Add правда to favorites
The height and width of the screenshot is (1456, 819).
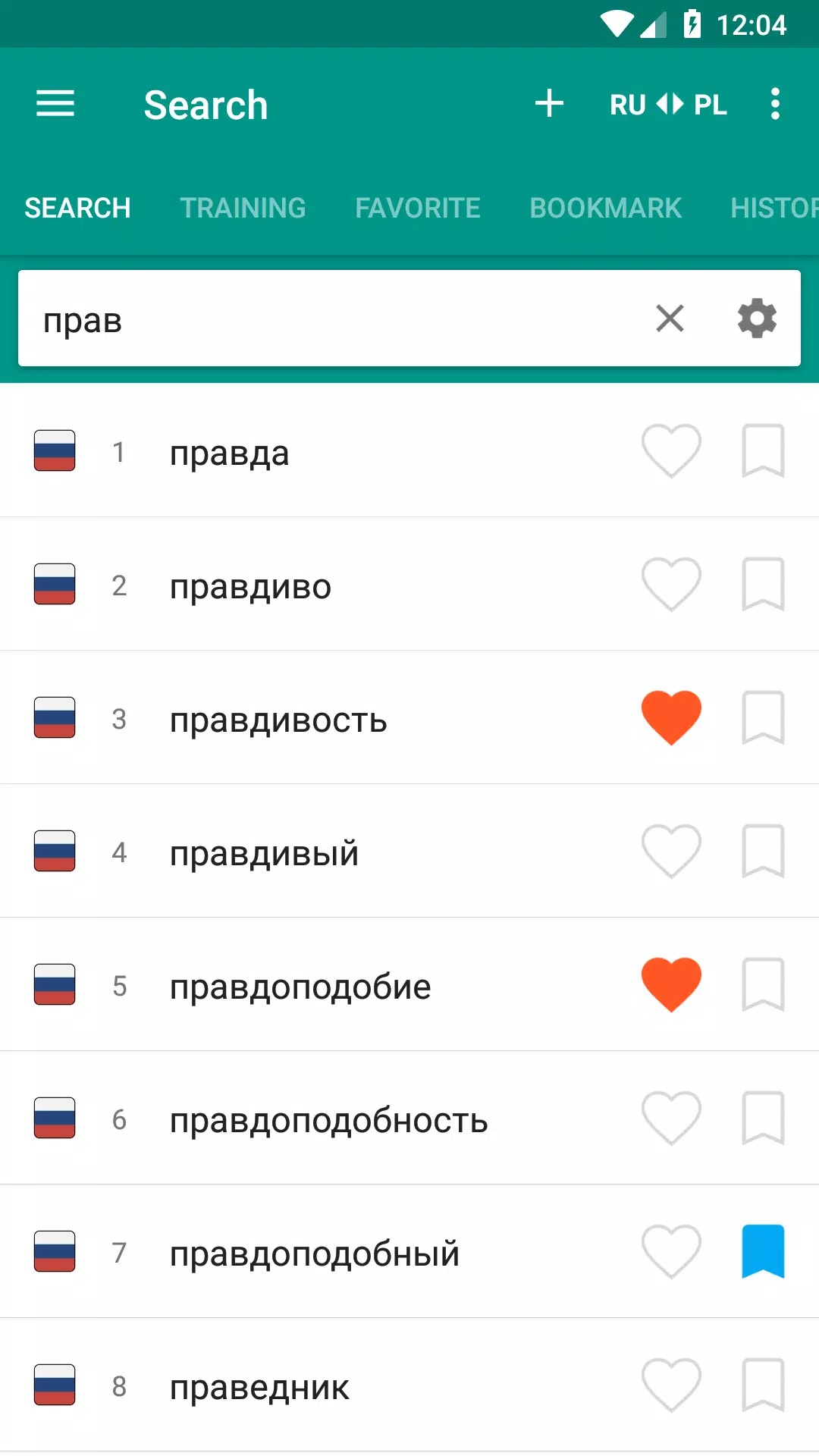pos(671,451)
